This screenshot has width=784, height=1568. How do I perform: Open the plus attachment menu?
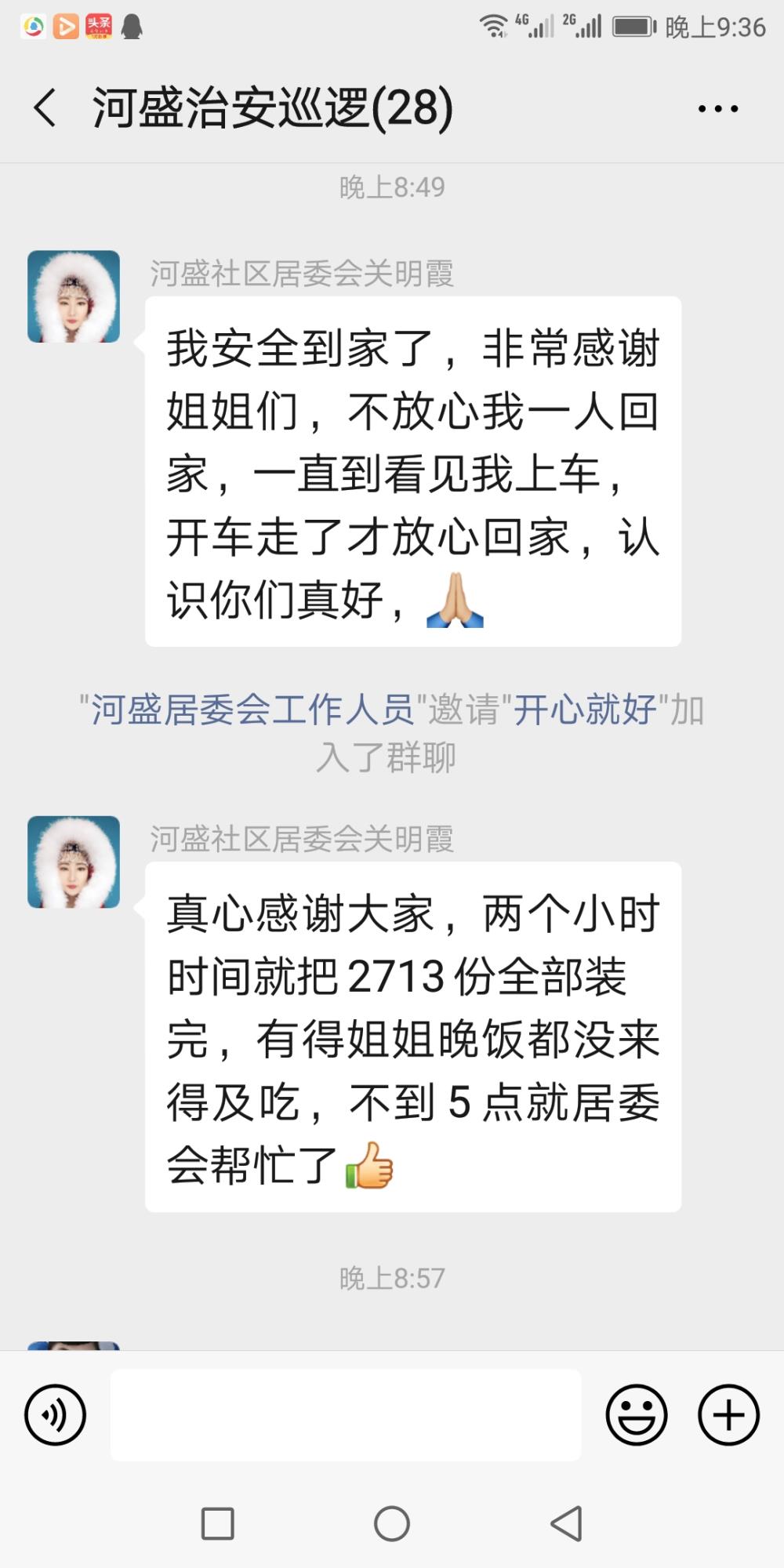pos(728,1414)
